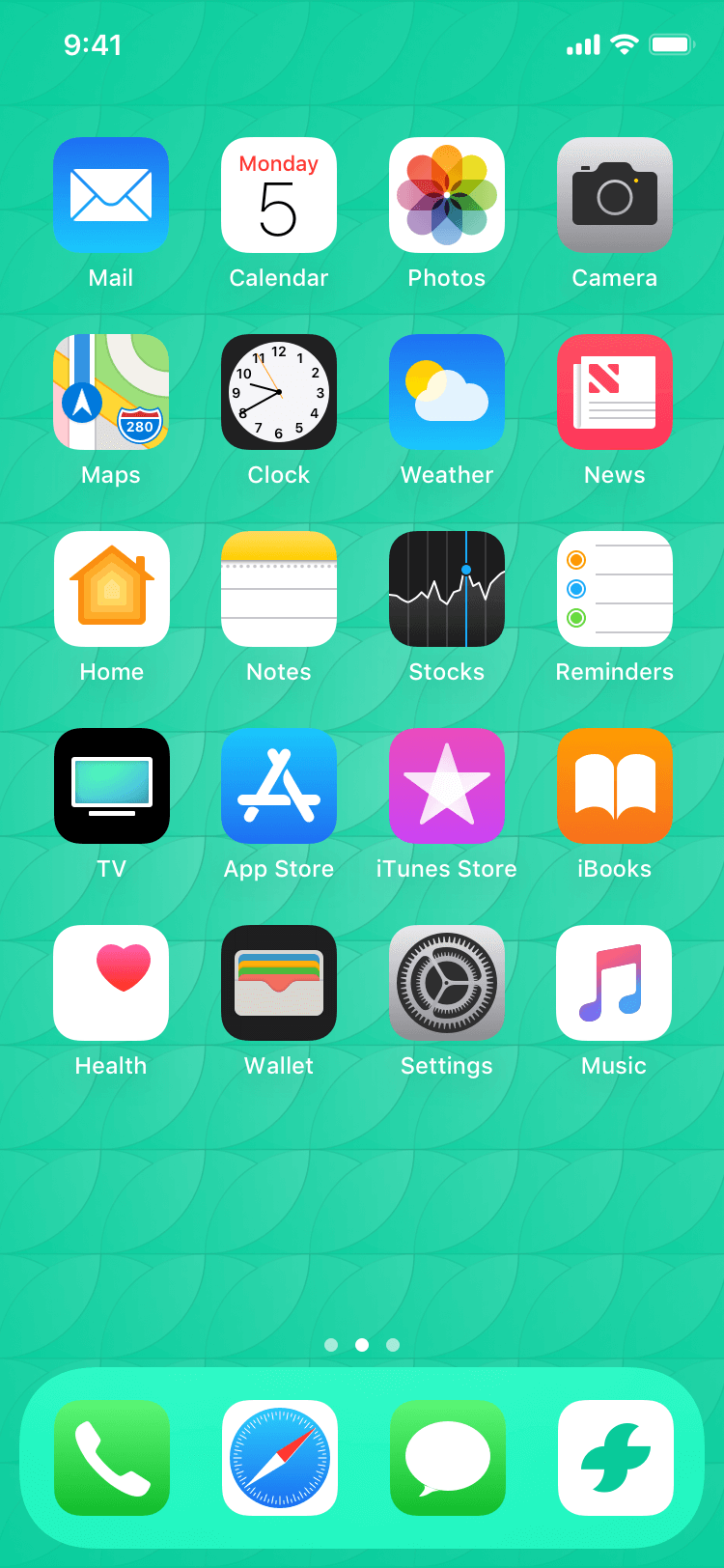Check the Weather app
This screenshot has width=724, height=1568.
447,392
